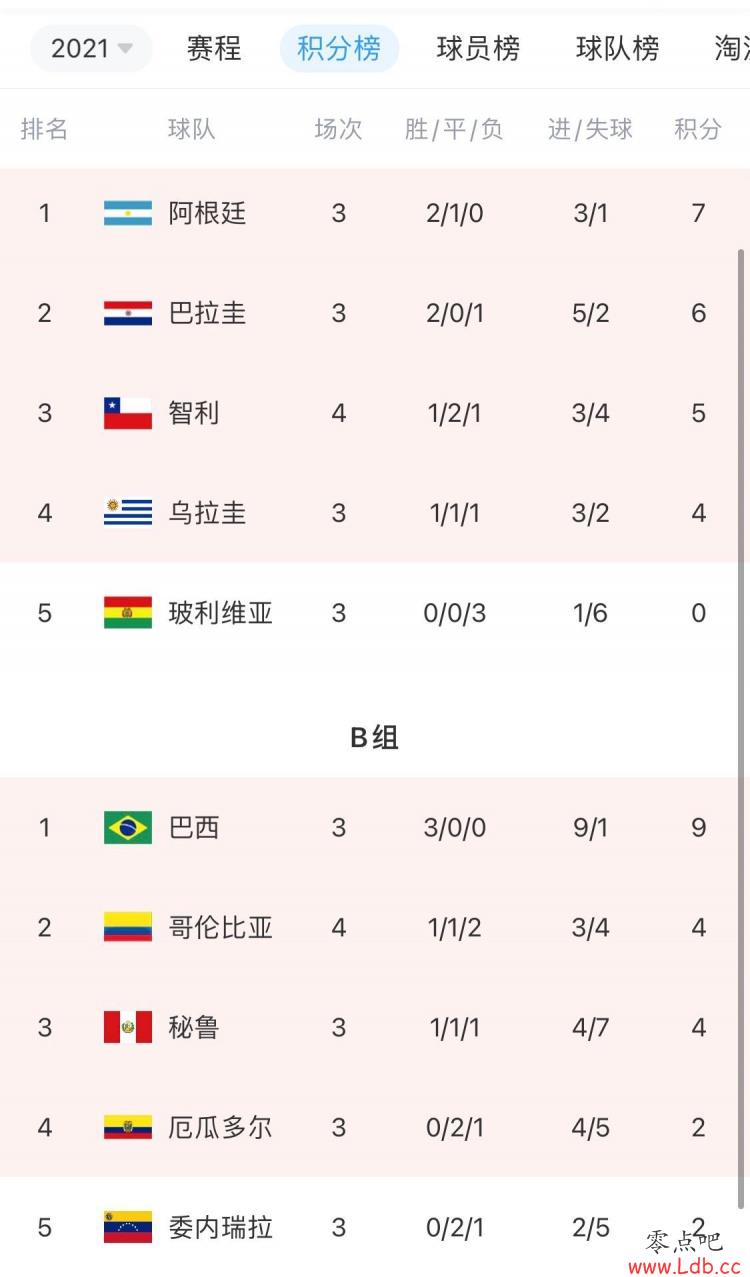Select the 积分榜 tab
Screen dimensions: 750x1277
pos(339,48)
